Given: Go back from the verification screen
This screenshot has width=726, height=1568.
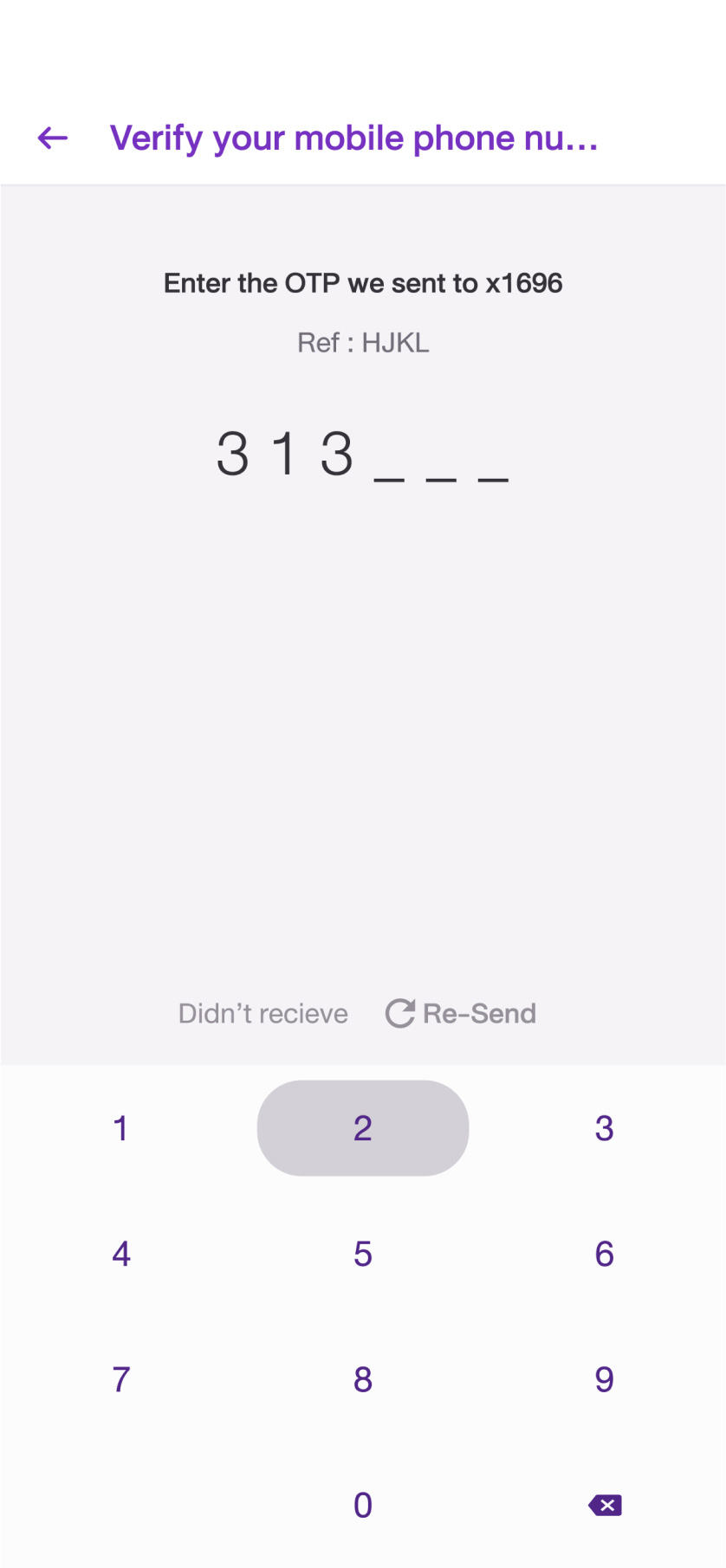Looking at the screenshot, I should 53,138.
